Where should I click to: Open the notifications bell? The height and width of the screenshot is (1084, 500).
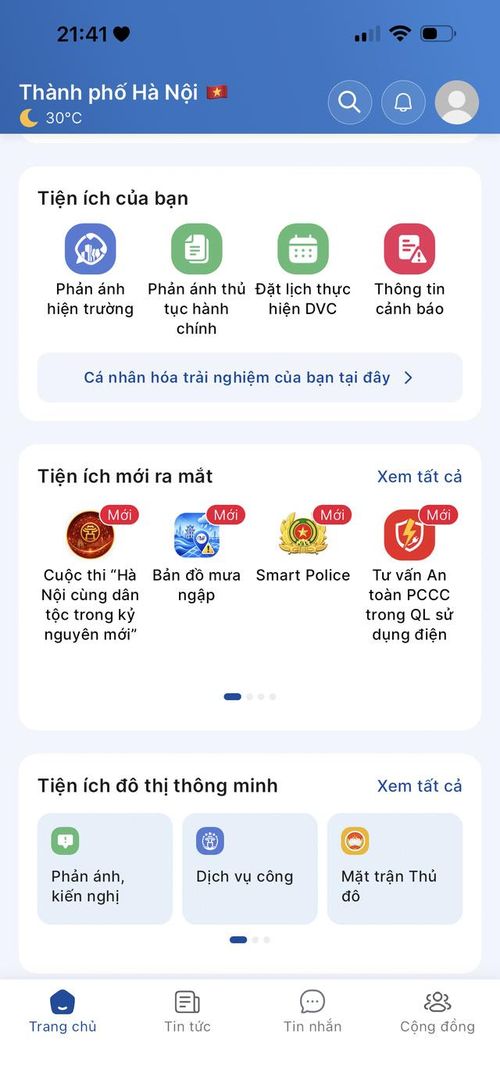(x=403, y=103)
